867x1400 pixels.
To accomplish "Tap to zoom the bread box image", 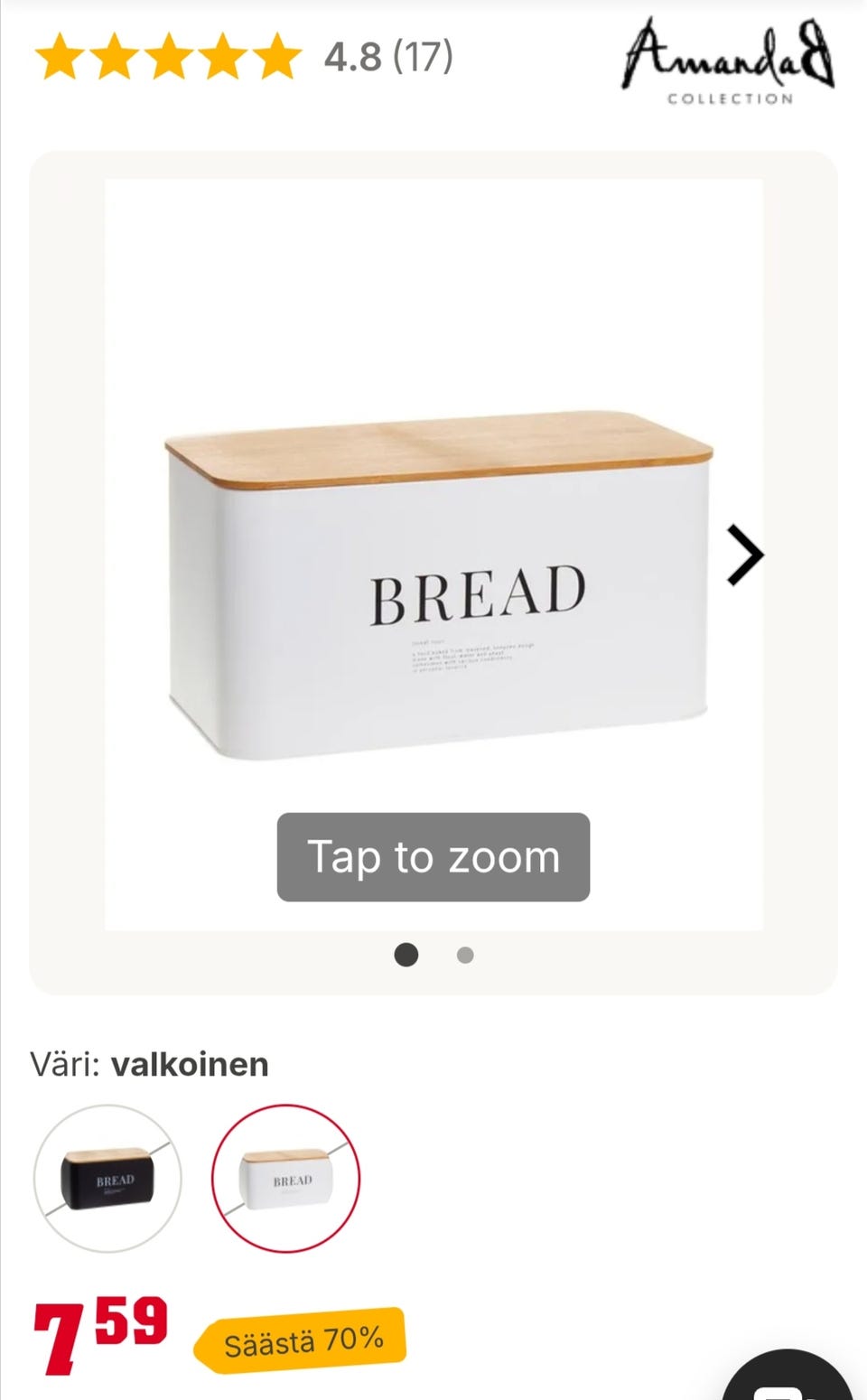I will 433,856.
